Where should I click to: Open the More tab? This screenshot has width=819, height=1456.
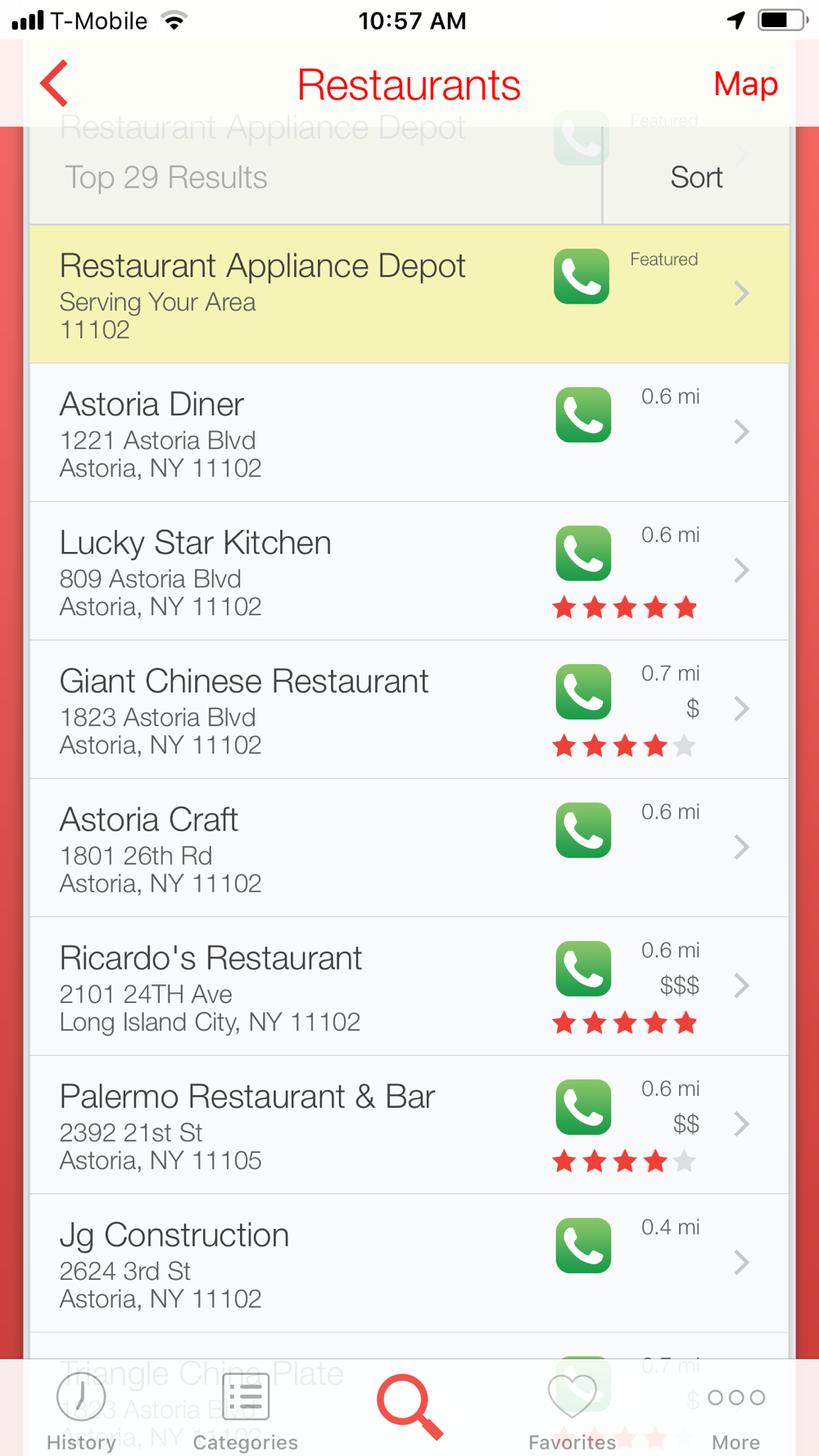coord(735,1411)
